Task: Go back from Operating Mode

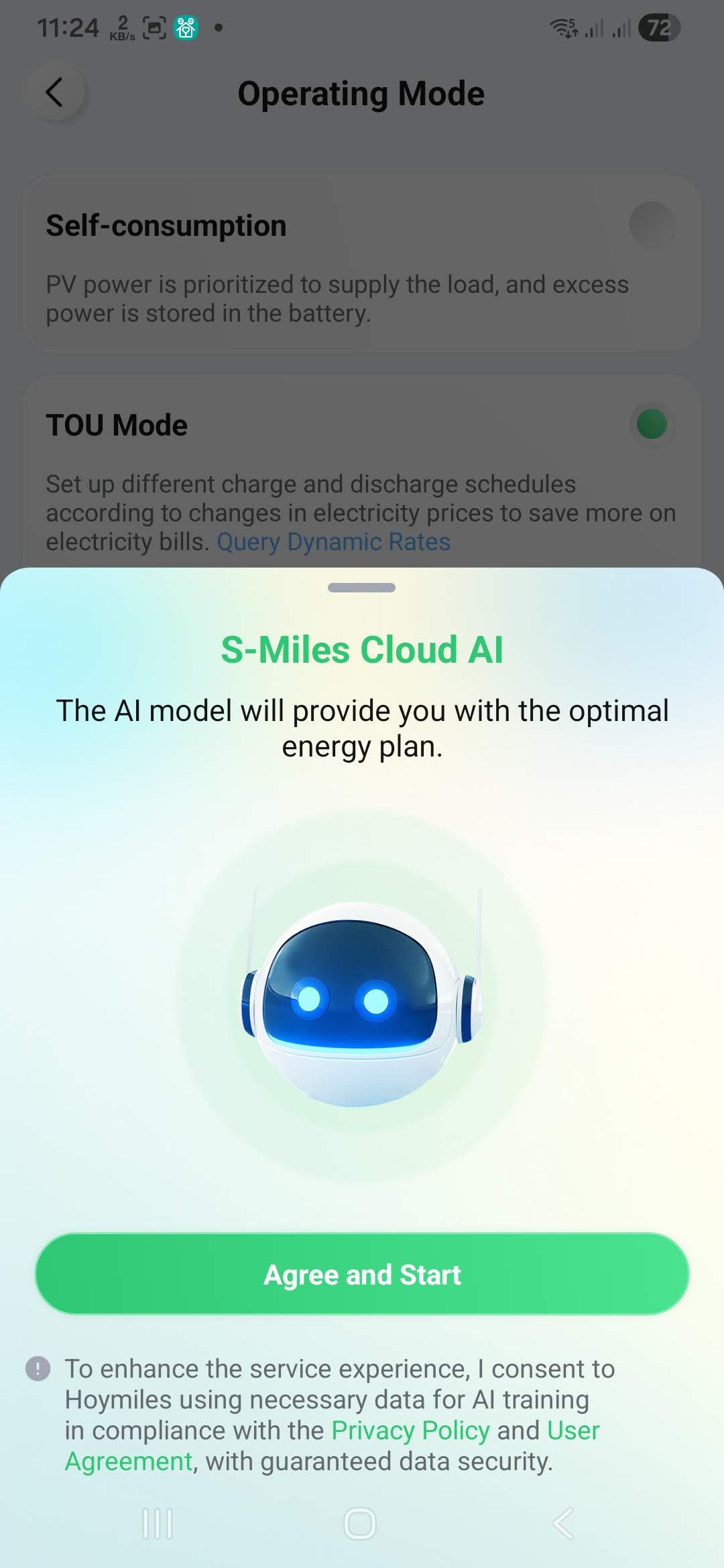Action: [55, 92]
